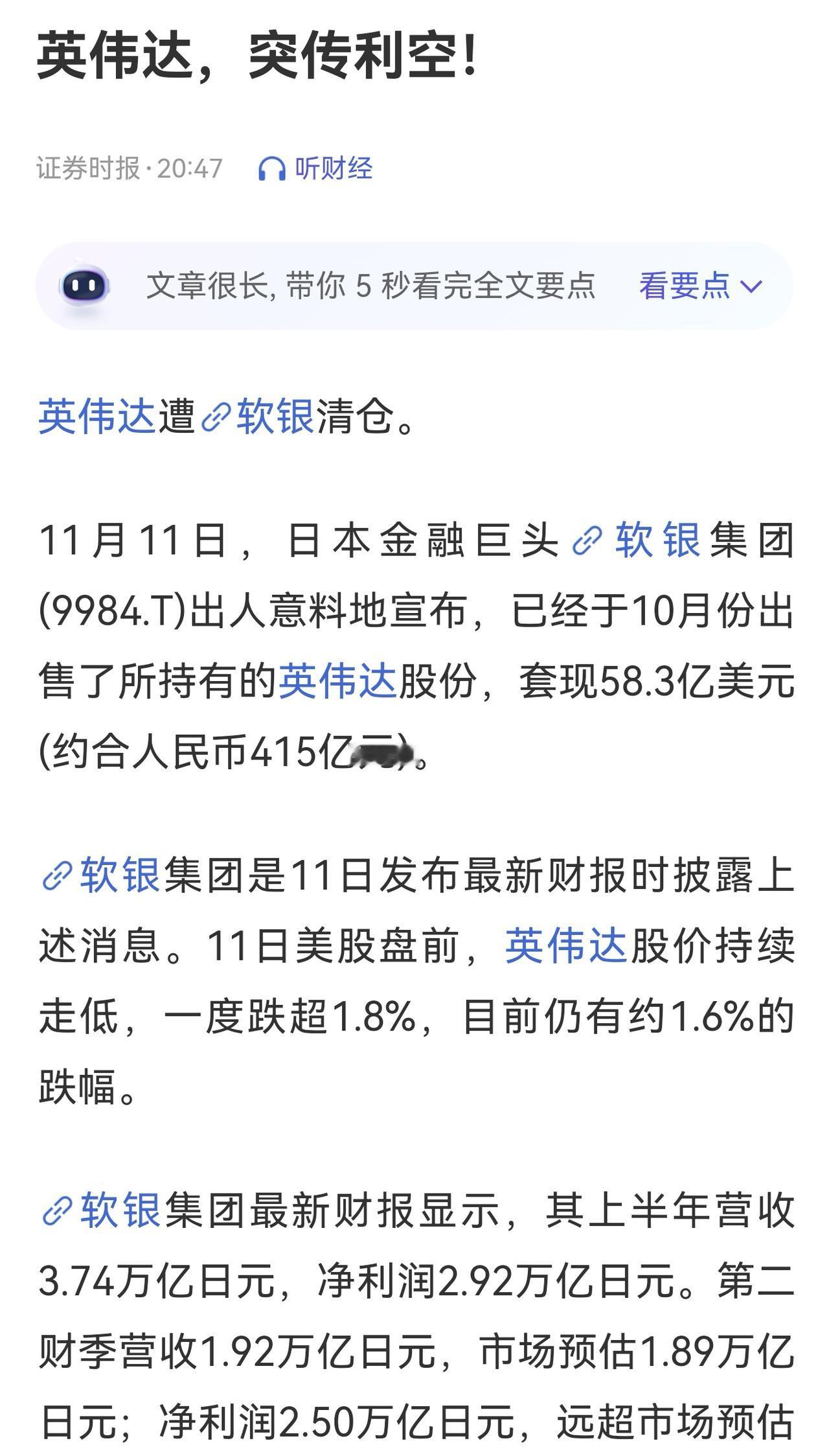Click the headphone icon next to 听财经
This screenshot has width=829, height=1456.
click(x=272, y=167)
